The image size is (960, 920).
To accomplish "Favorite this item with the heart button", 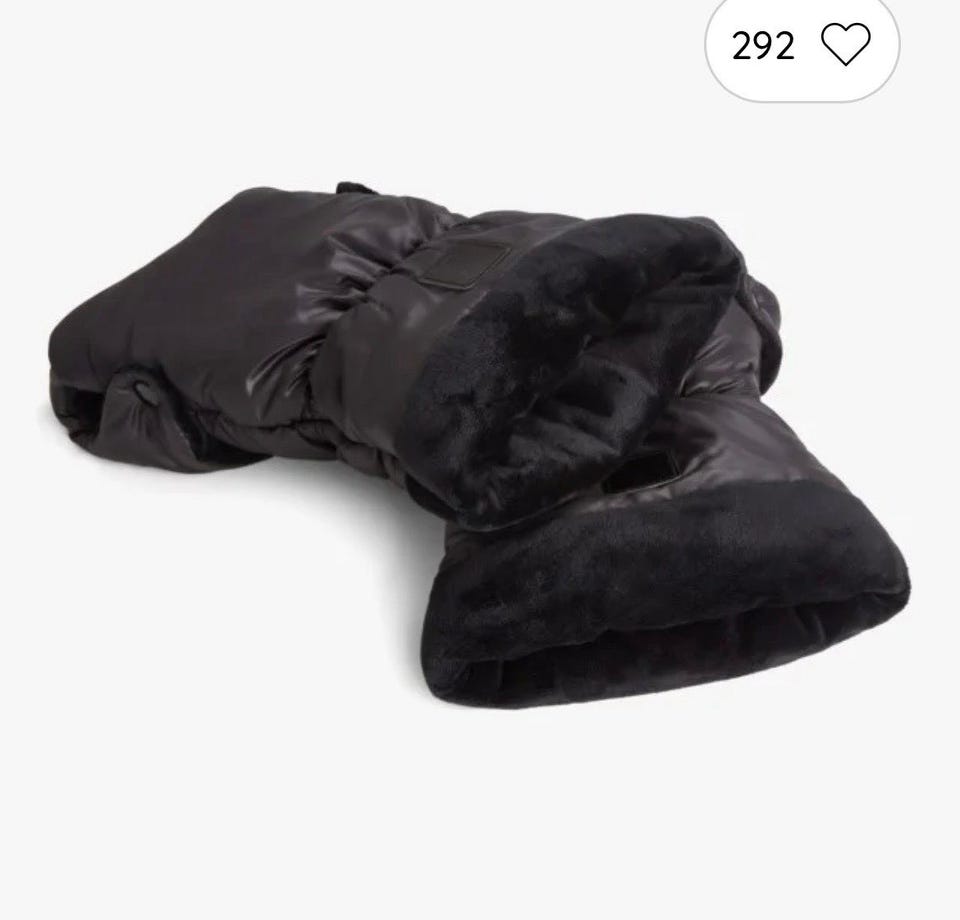I will click(x=845, y=46).
